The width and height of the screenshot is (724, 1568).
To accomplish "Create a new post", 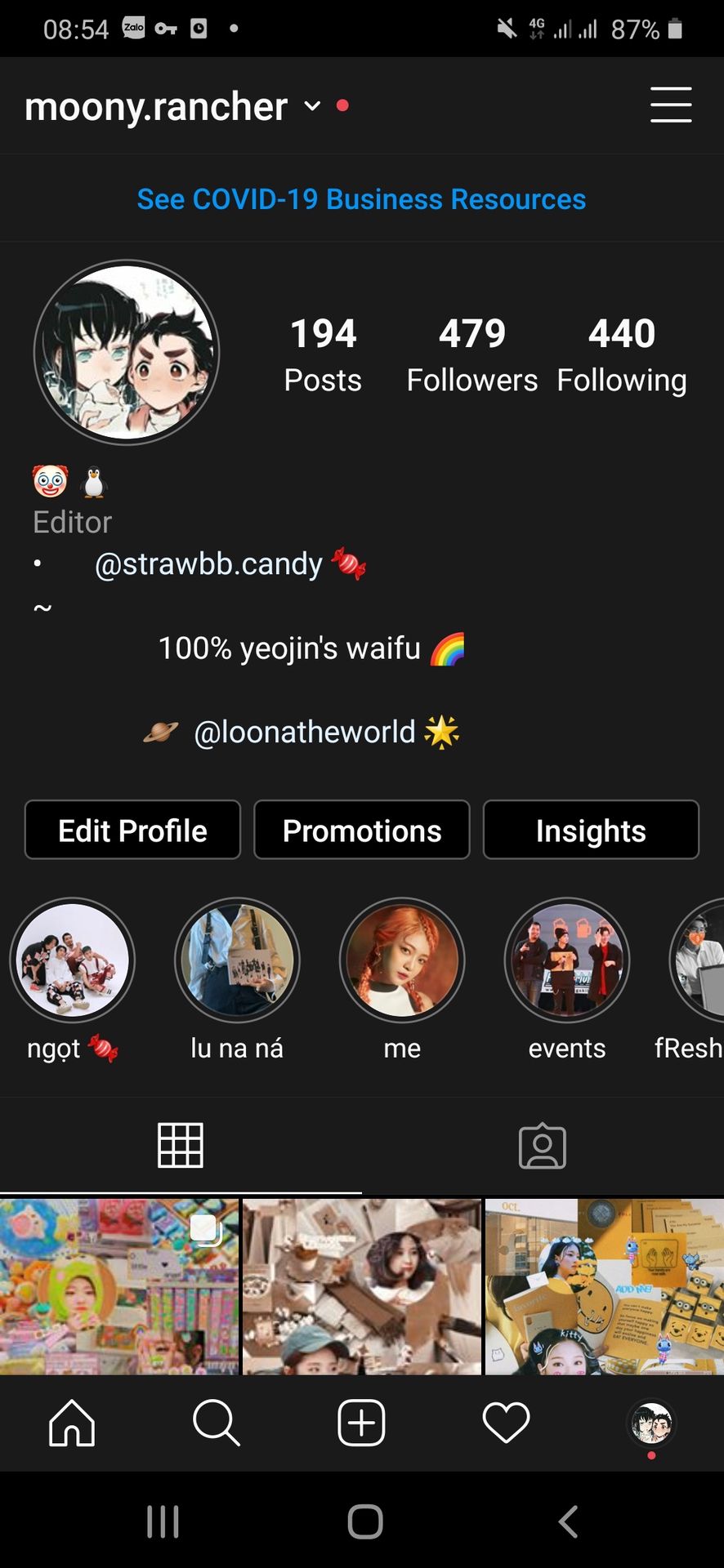I will 361,1423.
